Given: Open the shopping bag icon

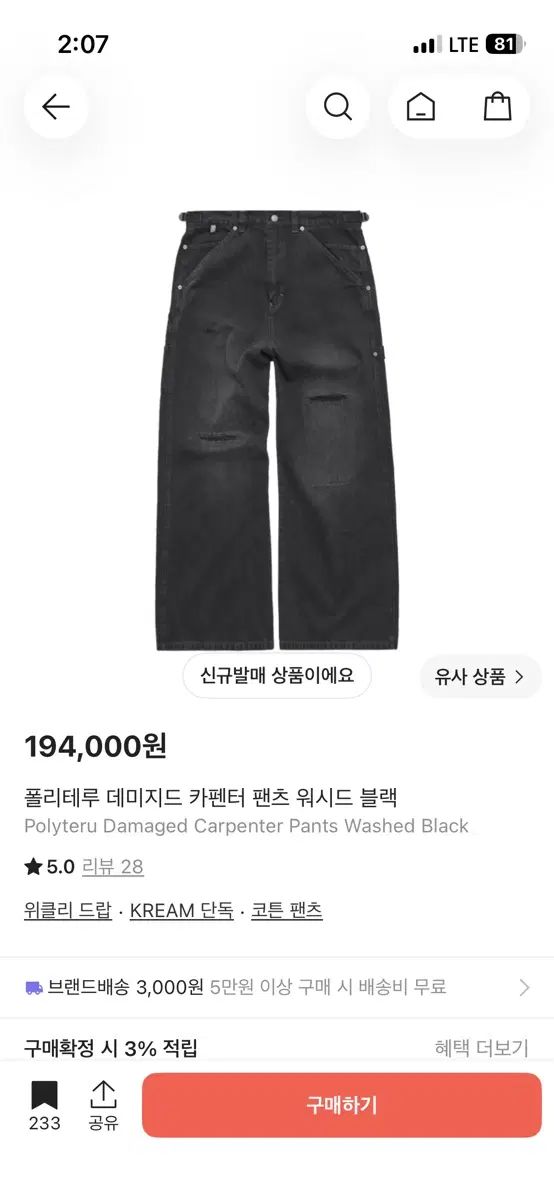Looking at the screenshot, I should 497,107.
